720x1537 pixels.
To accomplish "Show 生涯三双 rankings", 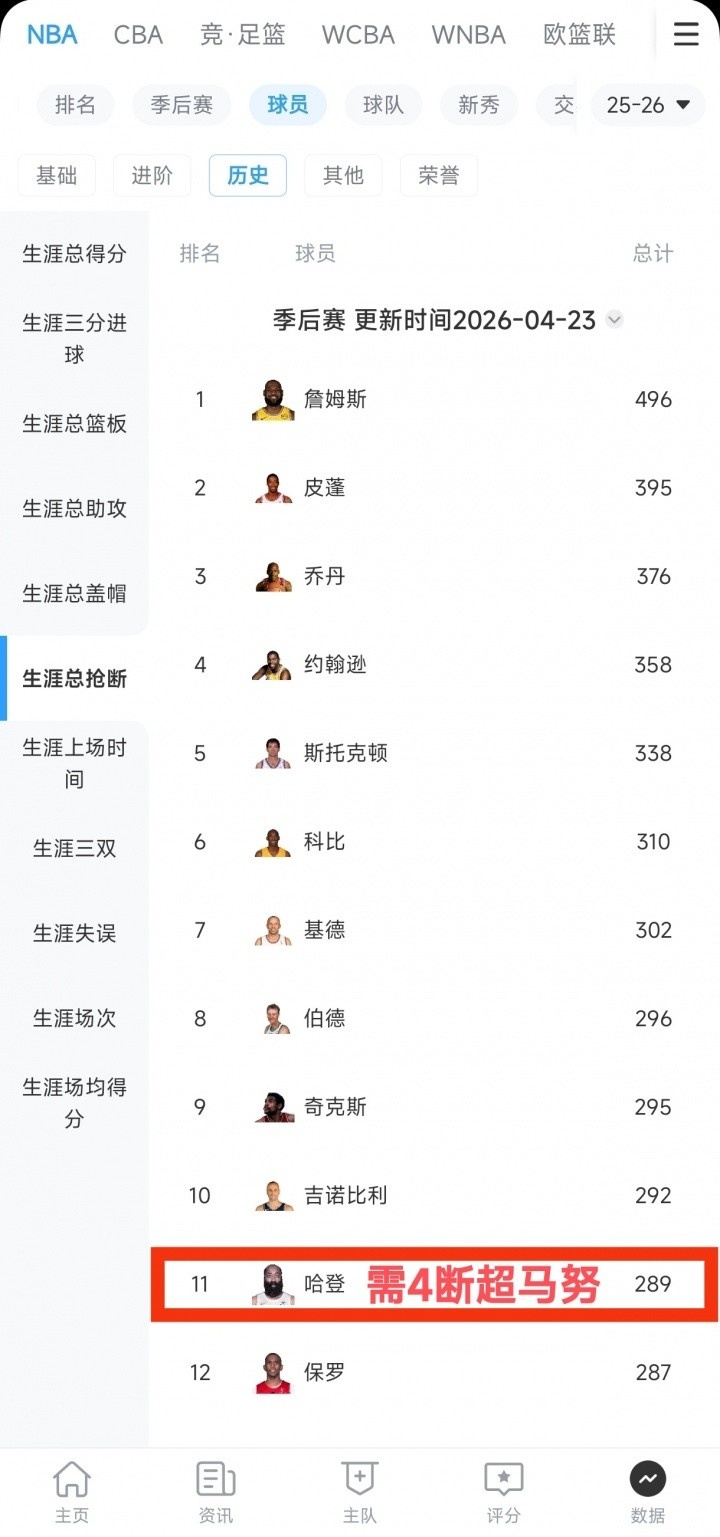I will coord(74,849).
